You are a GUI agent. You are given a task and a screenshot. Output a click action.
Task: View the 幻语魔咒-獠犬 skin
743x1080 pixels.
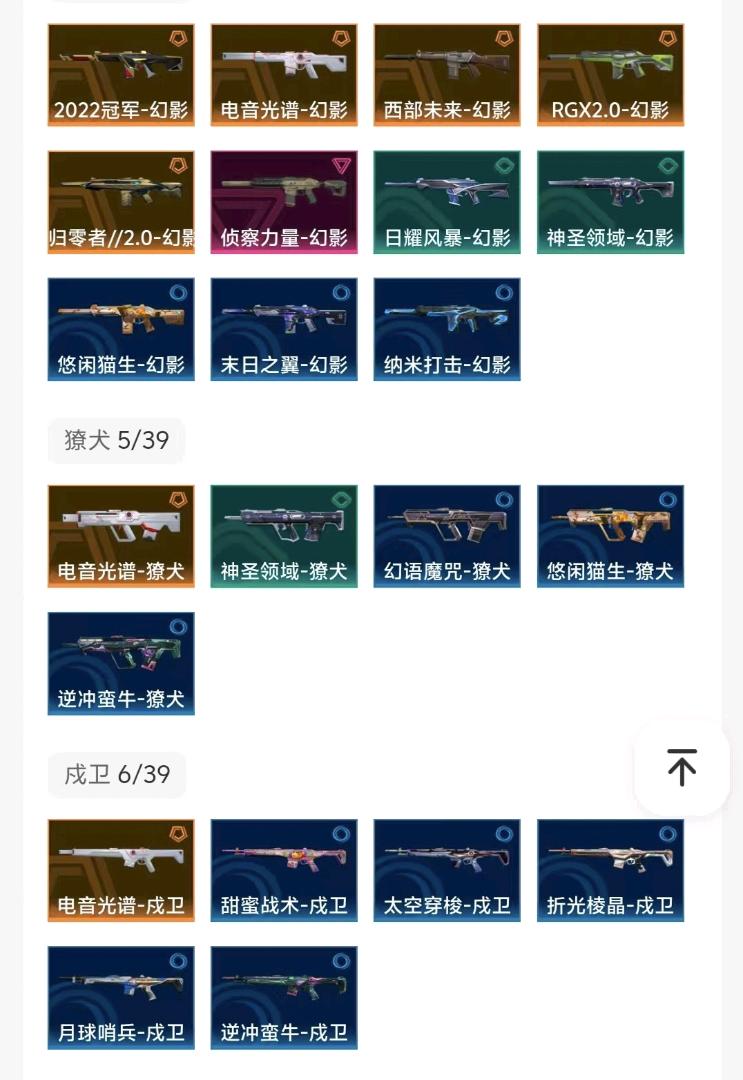click(447, 536)
